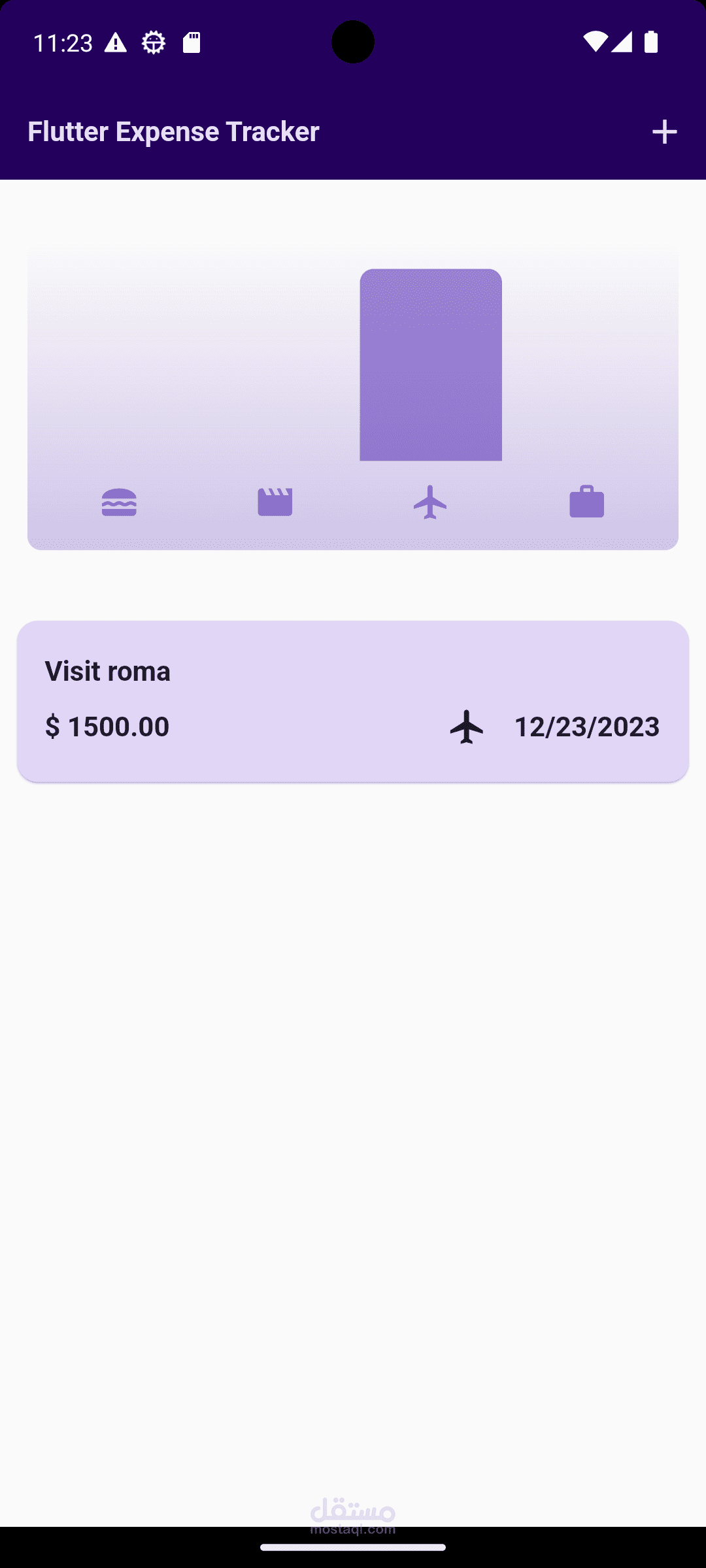
Task: Add a new expense with the plus icon
Action: 664,132
